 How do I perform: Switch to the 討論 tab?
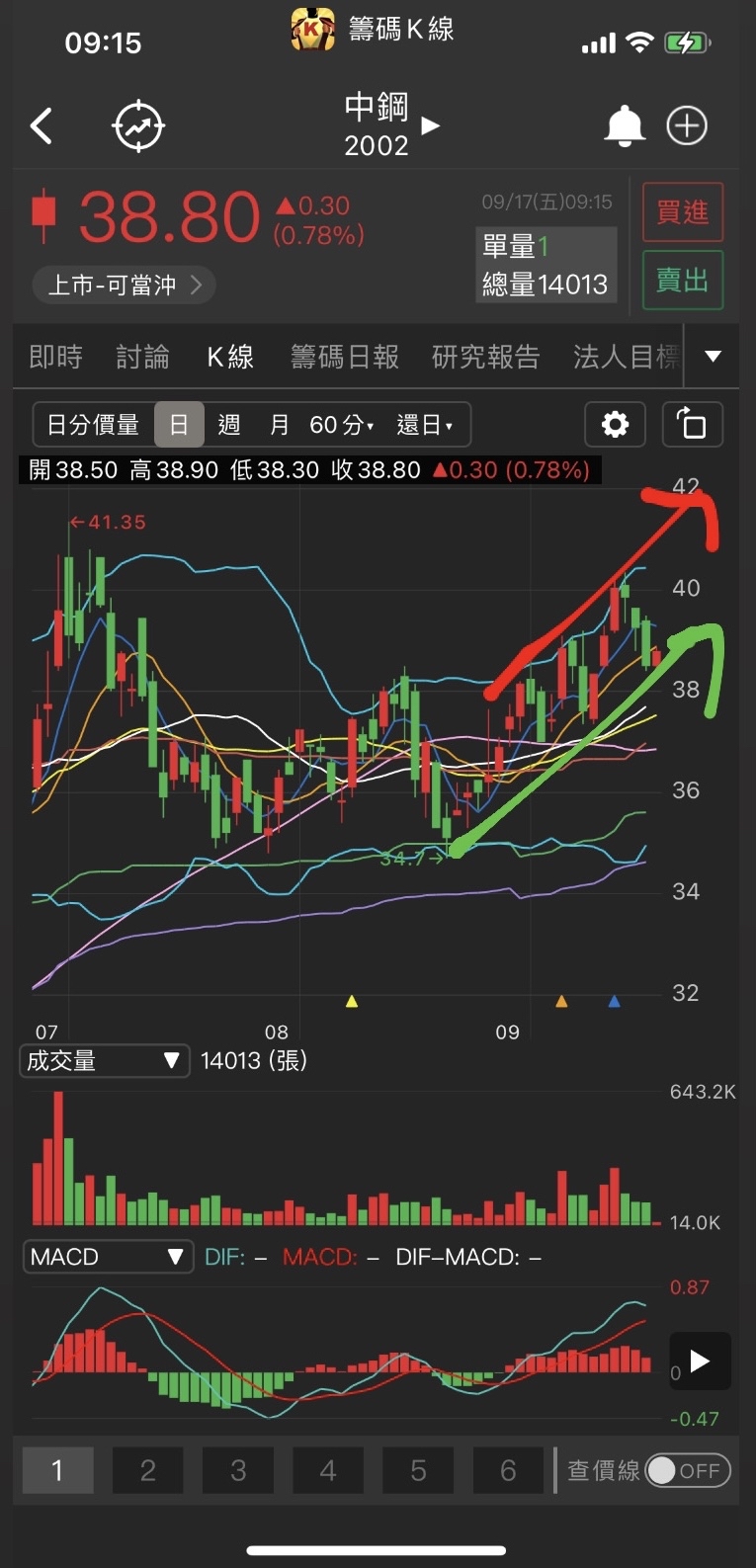(x=142, y=357)
